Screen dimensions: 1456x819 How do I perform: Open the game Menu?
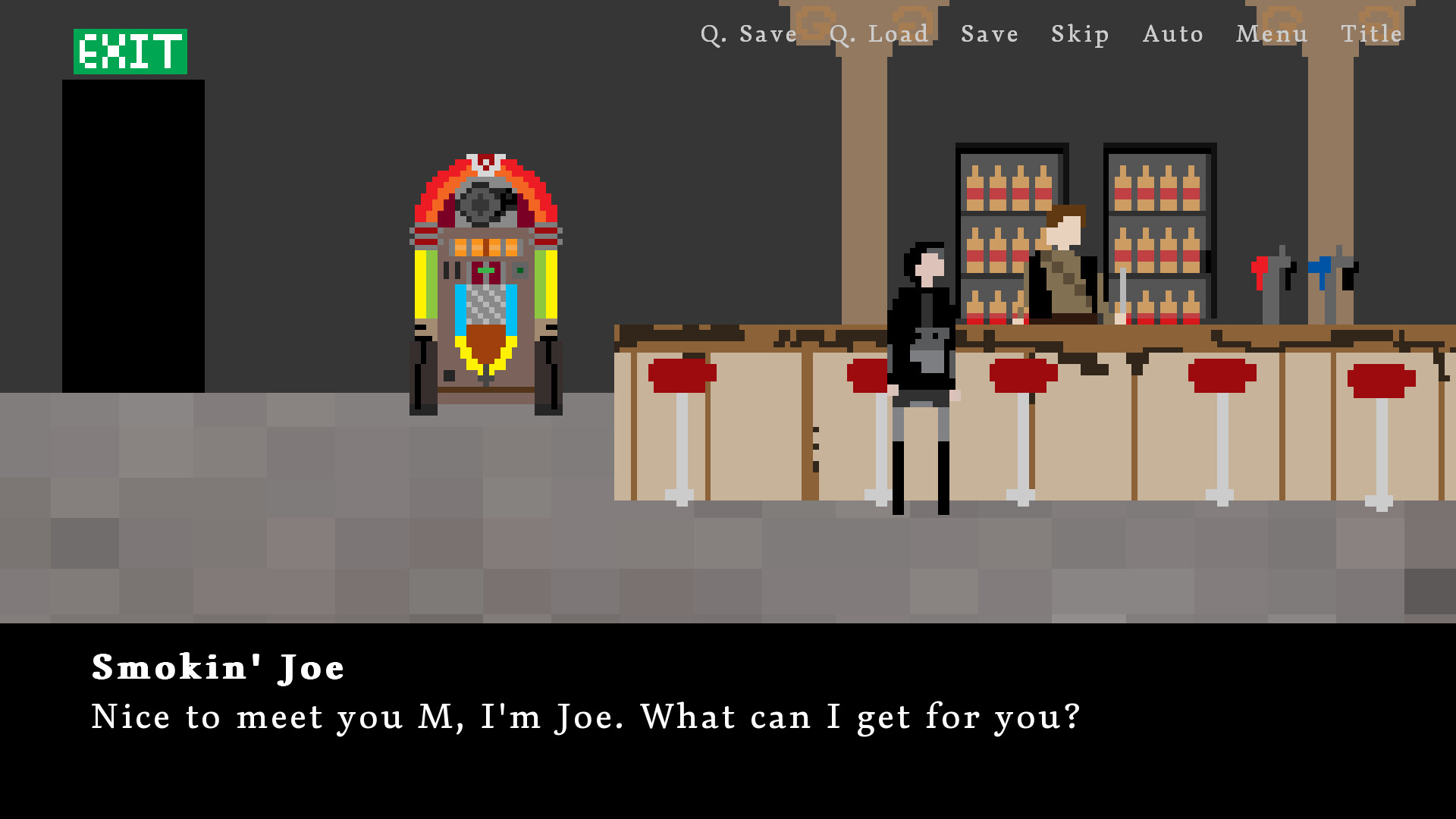click(1271, 34)
